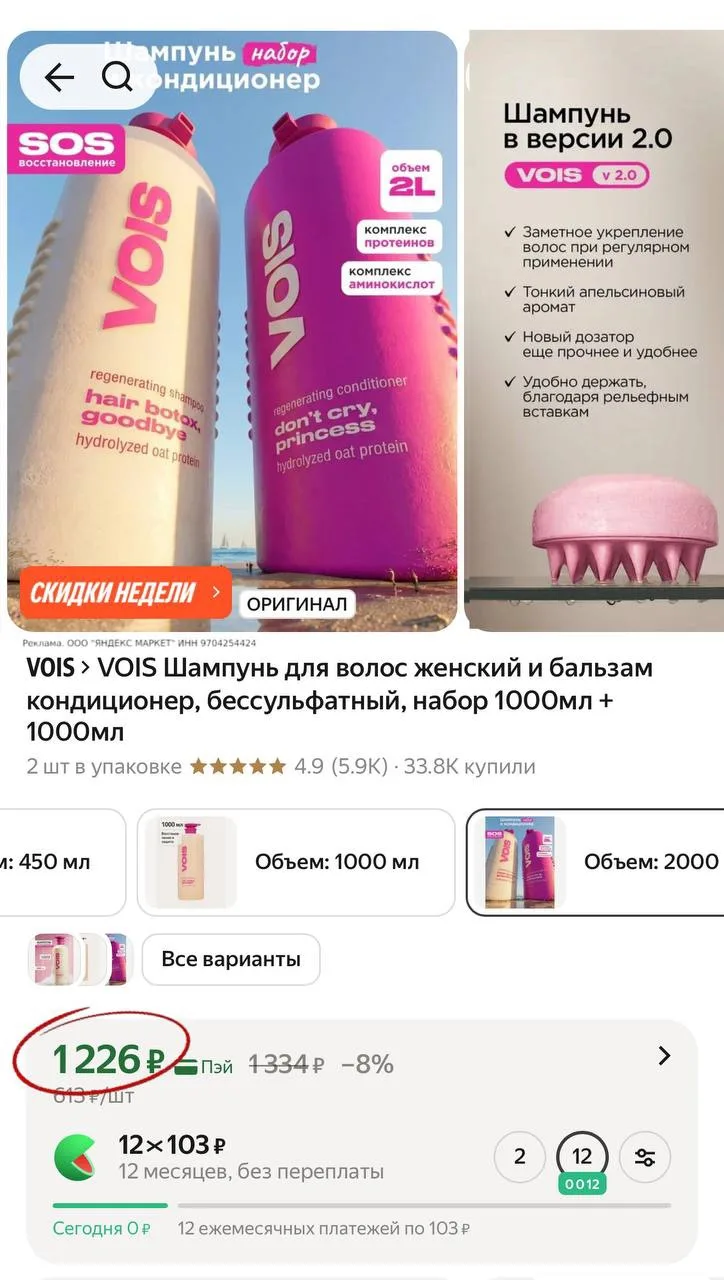Select the 1000 мл volume option
Image resolution: width=724 pixels, height=1280 pixels.
296,862
